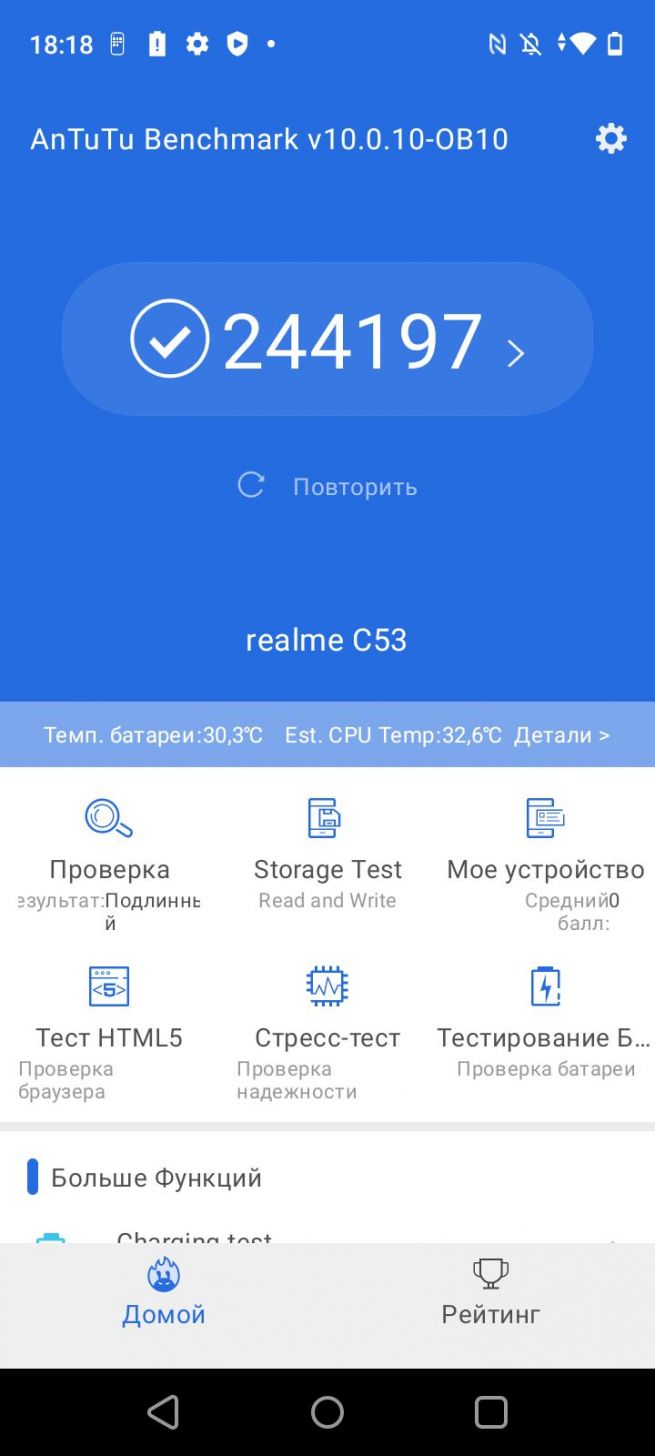Image resolution: width=655 pixels, height=1456 pixels.
Task: Go back with the system back button
Action: click(x=163, y=1412)
